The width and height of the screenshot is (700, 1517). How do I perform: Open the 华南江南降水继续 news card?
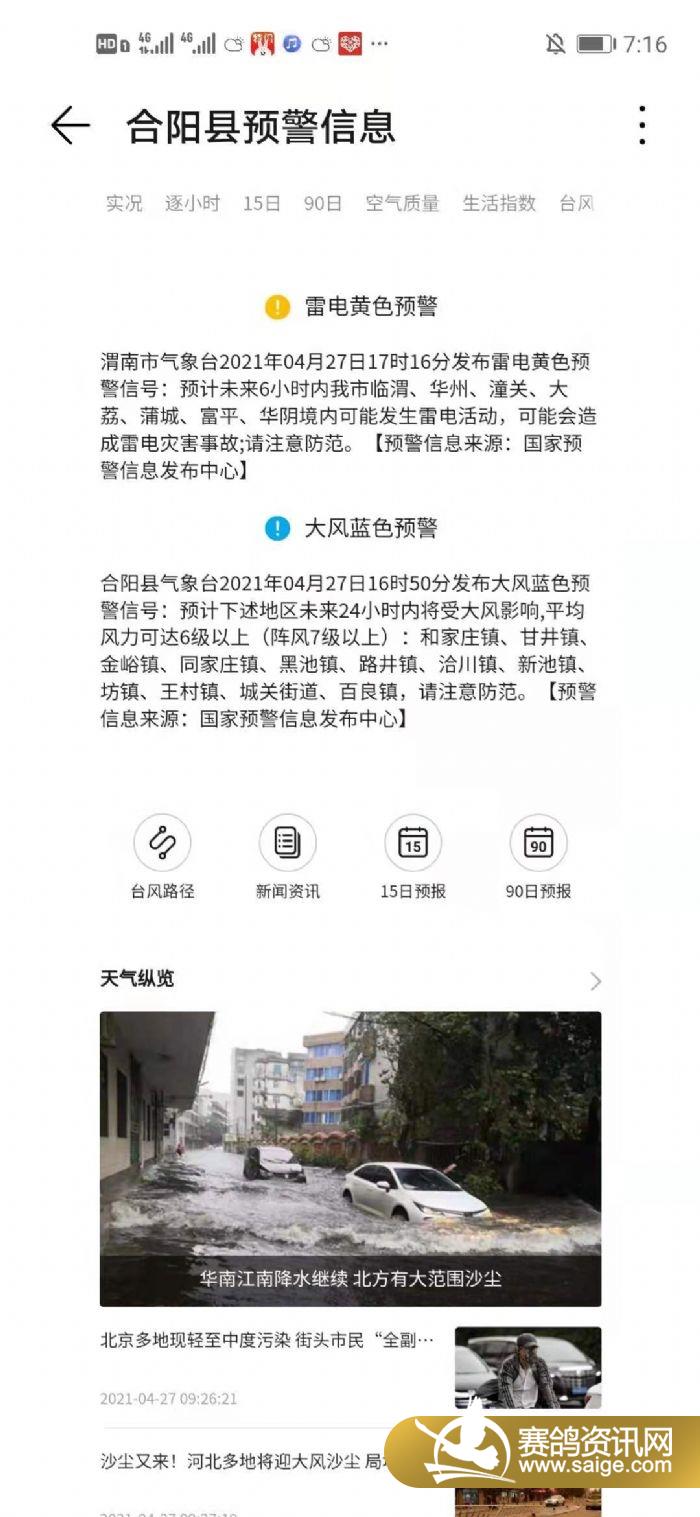pos(350,1158)
